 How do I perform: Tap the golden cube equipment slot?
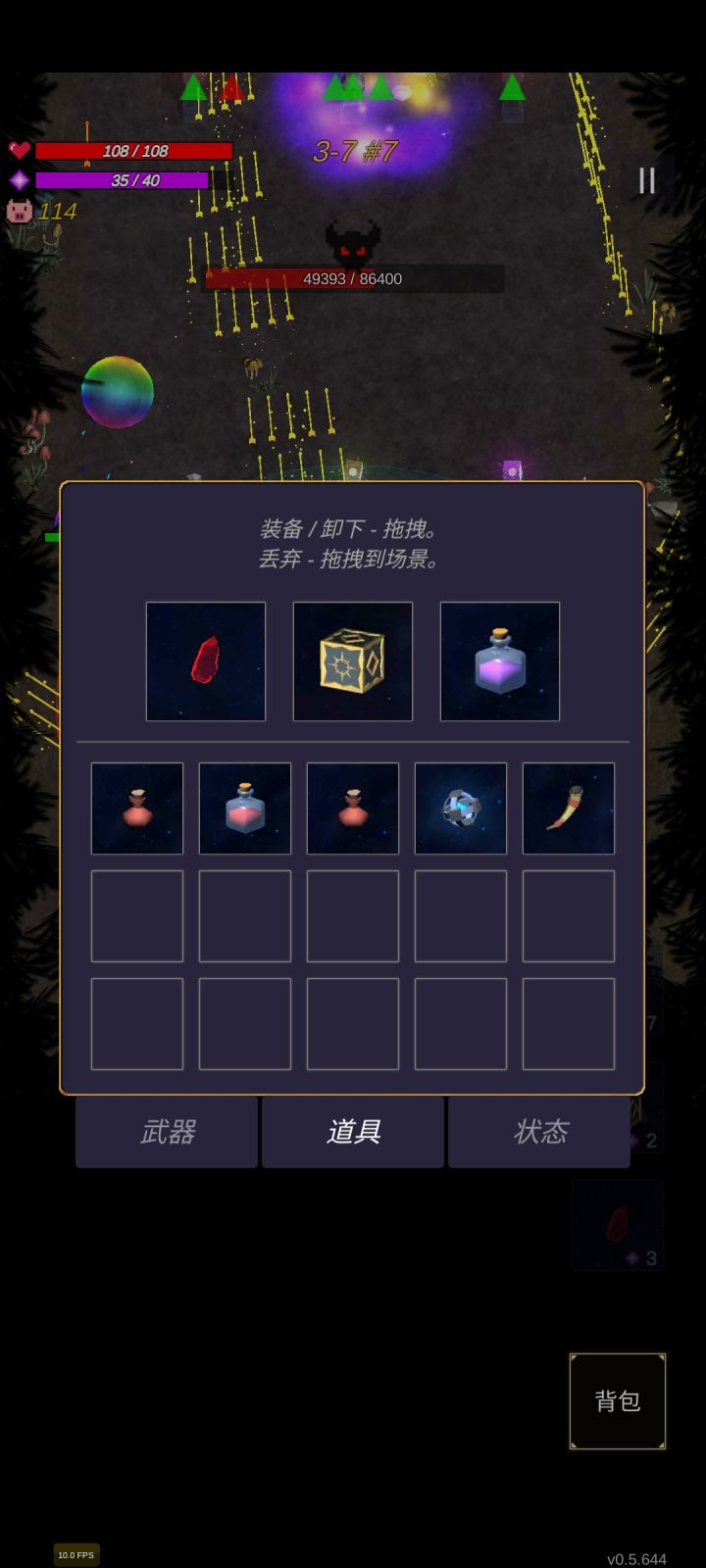click(352, 661)
